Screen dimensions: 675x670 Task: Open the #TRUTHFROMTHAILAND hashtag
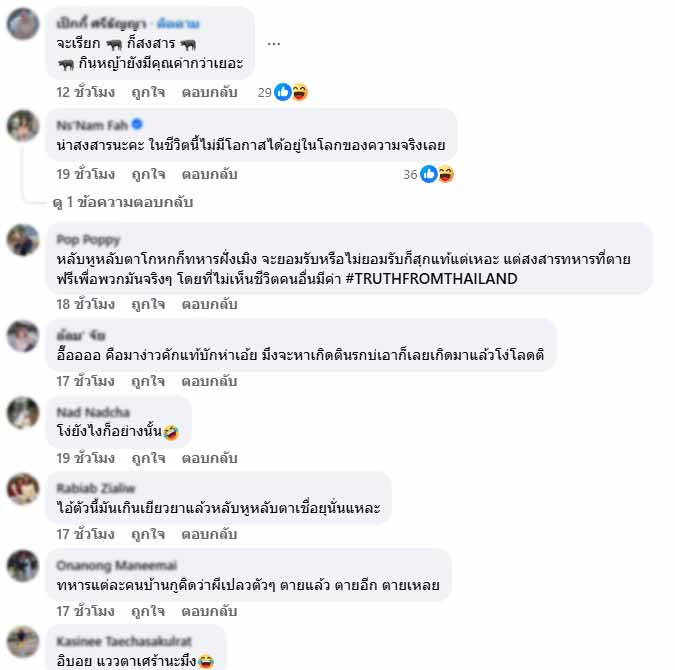click(438, 278)
